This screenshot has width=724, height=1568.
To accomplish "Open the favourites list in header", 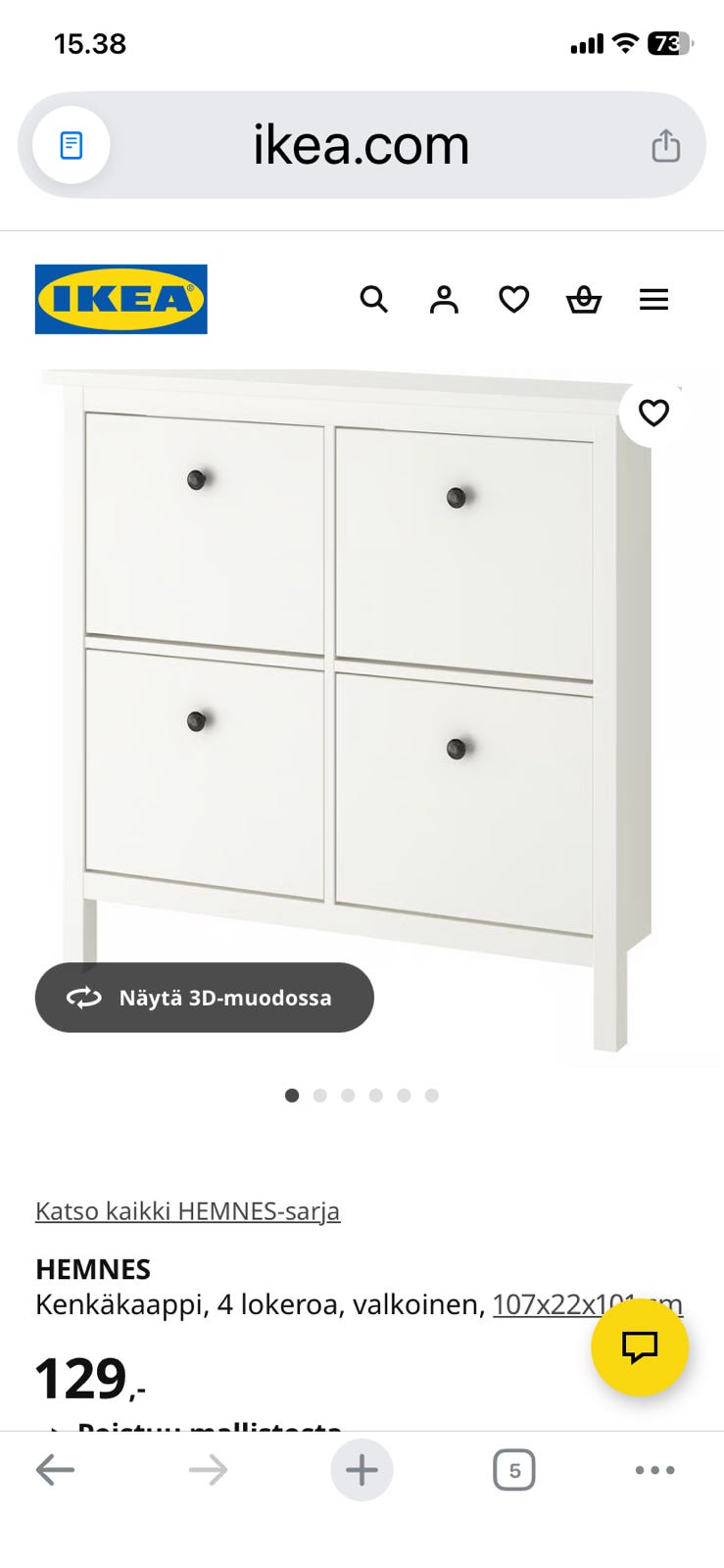I will pyautogui.click(x=513, y=299).
